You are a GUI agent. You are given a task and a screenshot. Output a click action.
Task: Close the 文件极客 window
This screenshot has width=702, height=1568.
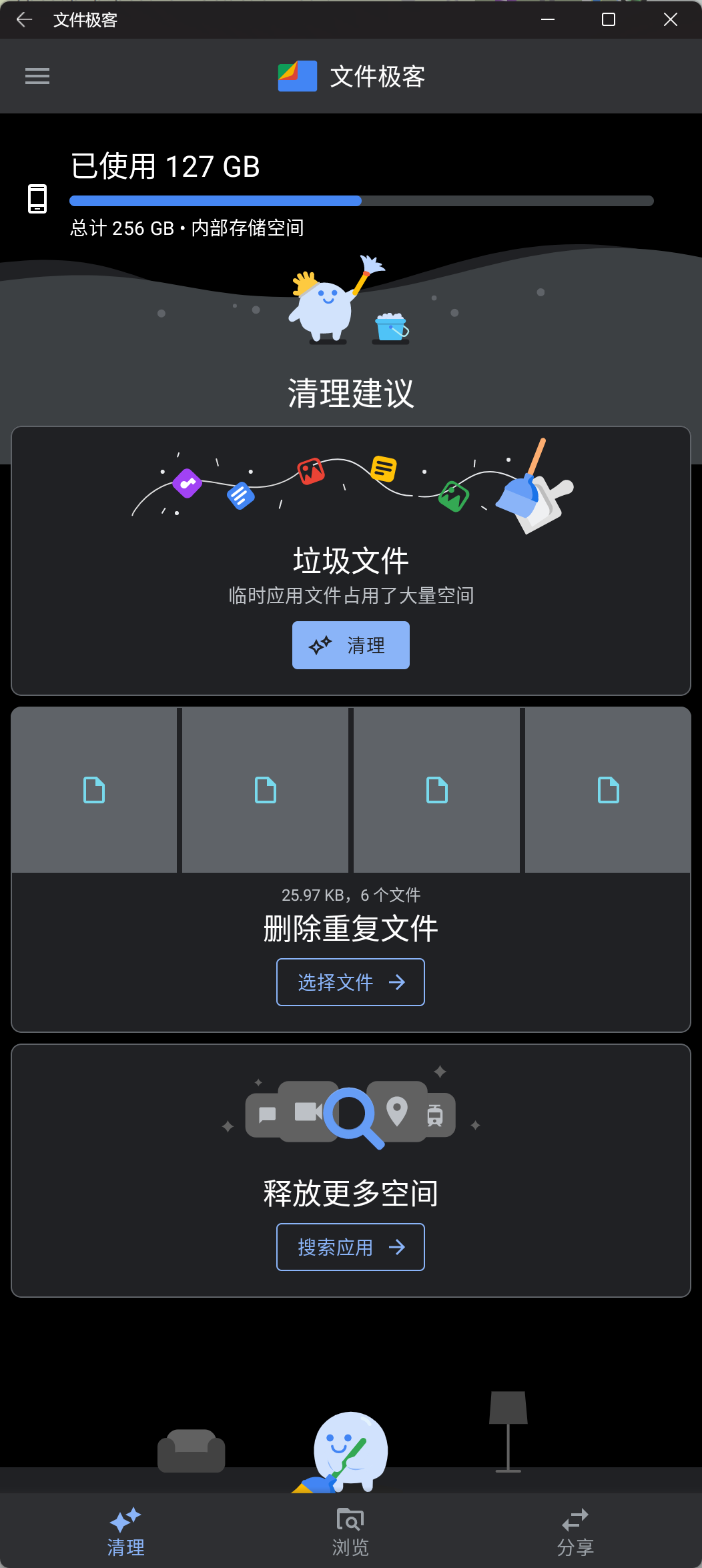(670, 19)
